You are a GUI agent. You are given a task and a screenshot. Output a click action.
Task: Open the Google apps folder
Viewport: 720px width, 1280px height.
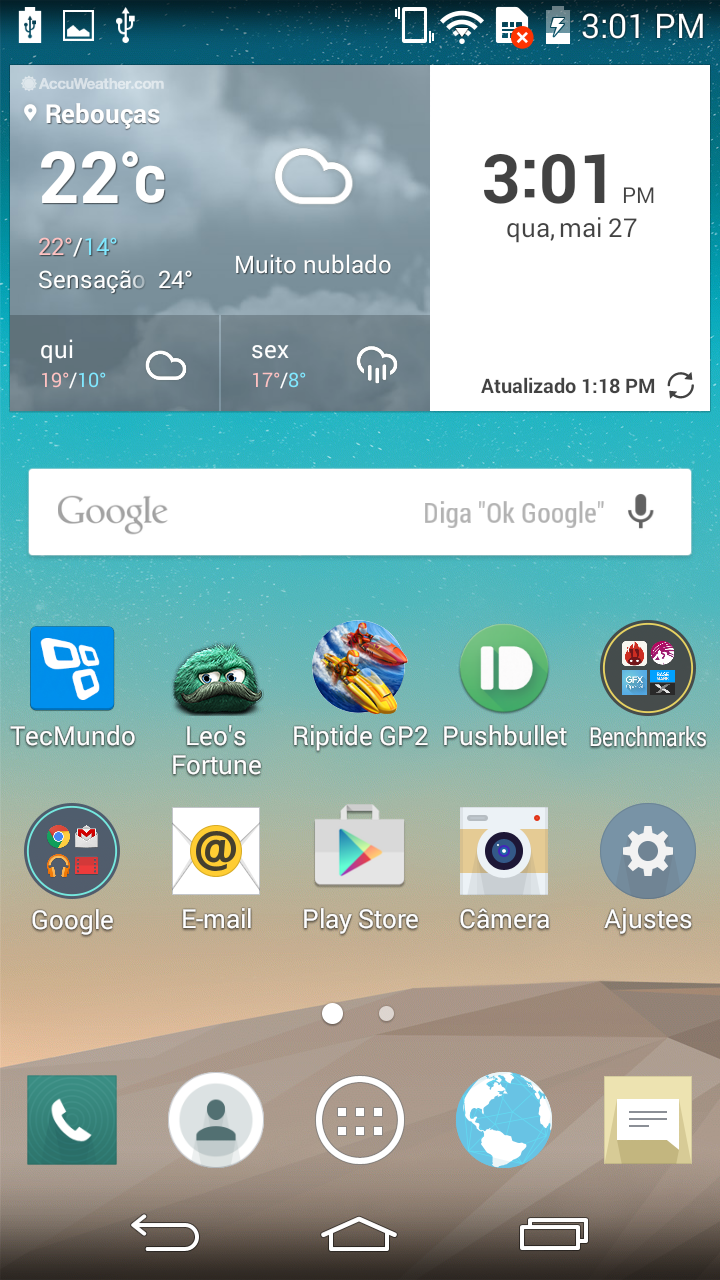pos(72,851)
